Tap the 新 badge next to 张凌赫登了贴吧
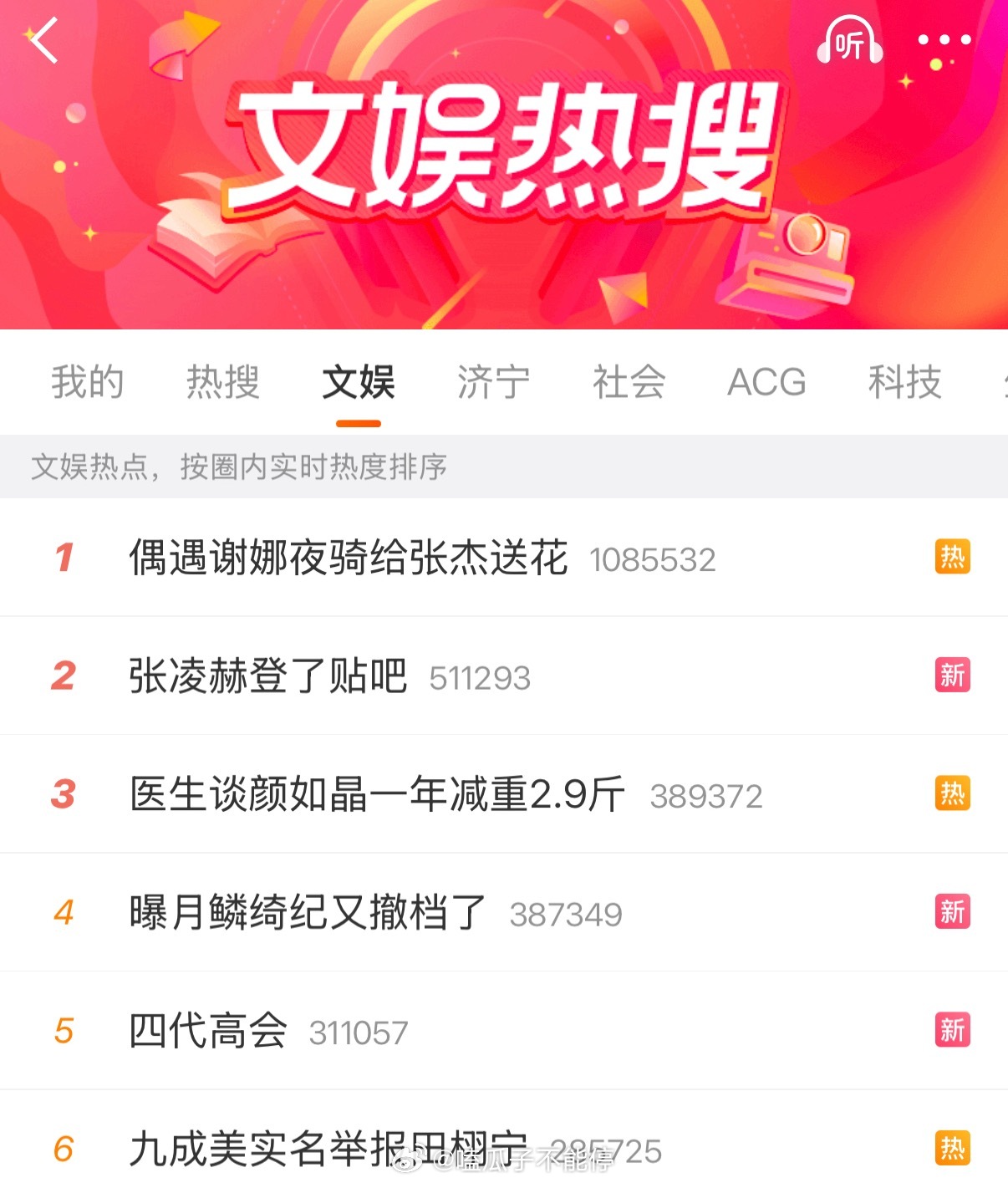Viewport: 1008px width, 1183px height. point(953,675)
